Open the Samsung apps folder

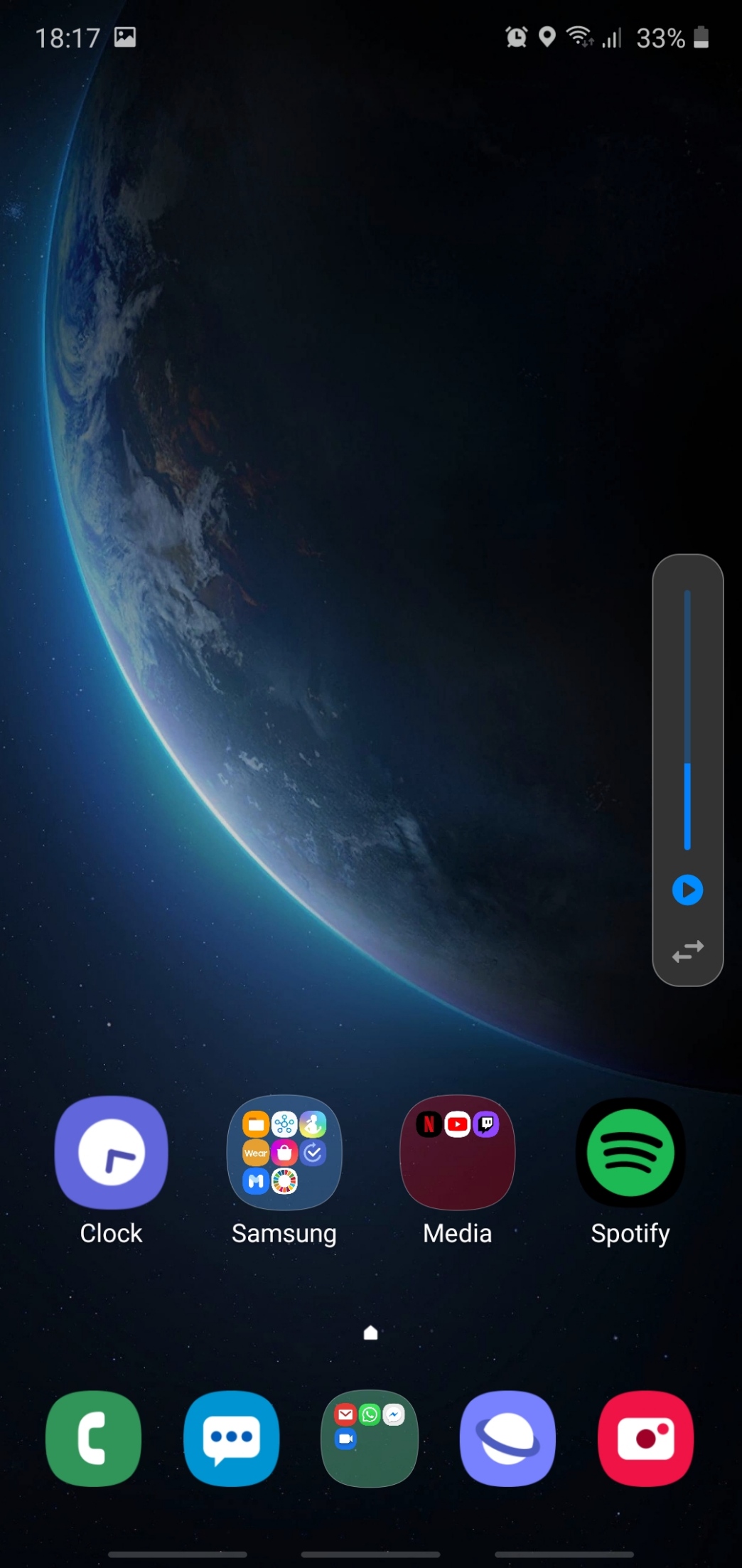[x=284, y=1152]
